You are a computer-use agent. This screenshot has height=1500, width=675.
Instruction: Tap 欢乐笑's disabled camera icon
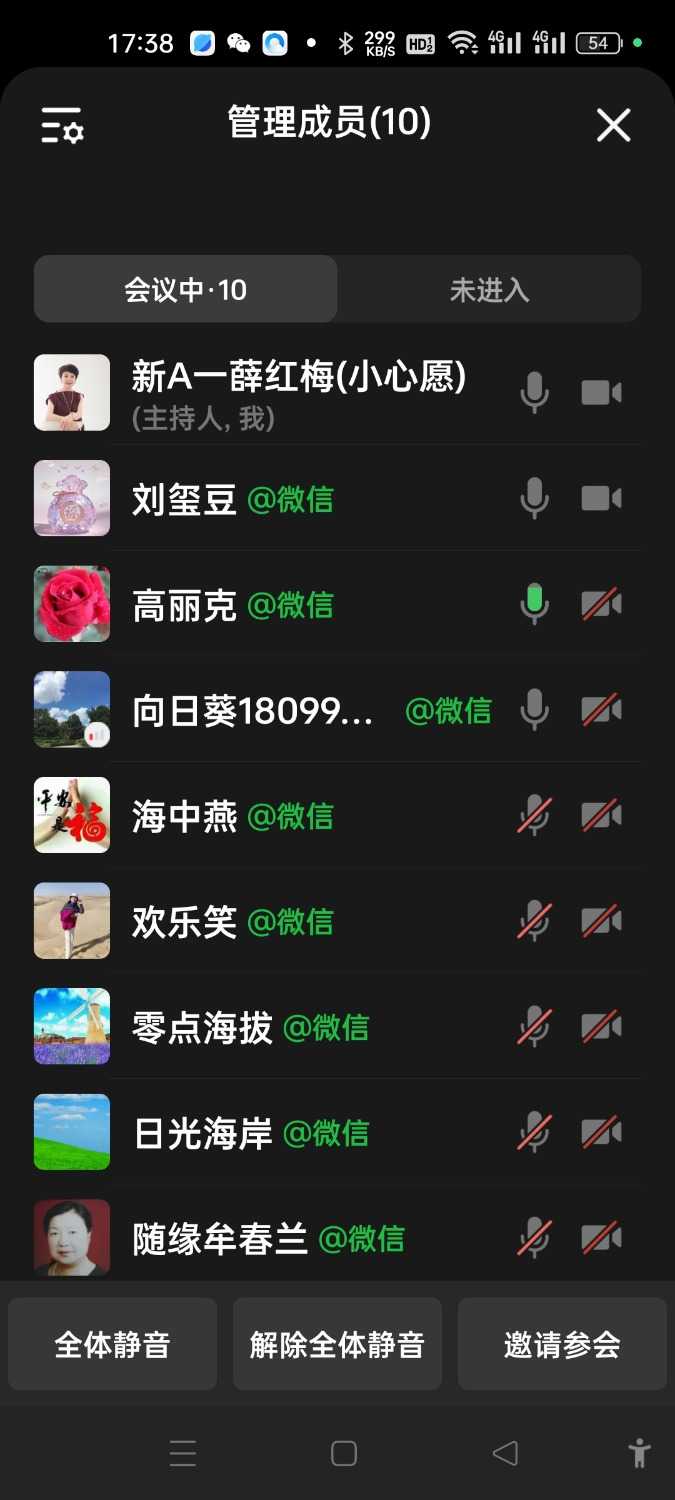pos(602,921)
